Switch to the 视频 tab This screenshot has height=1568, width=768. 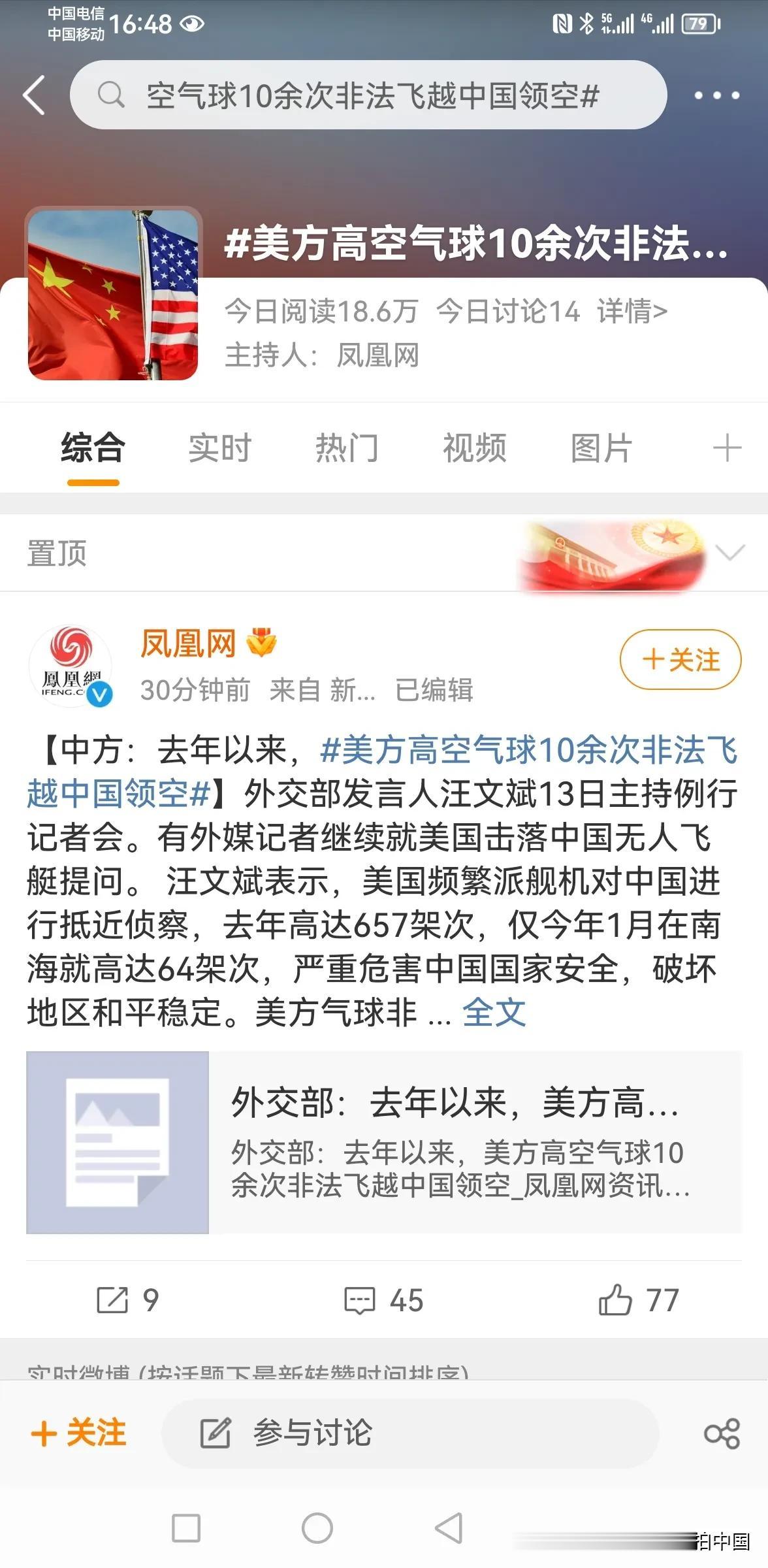pyautogui.click(x=474, y=448)
